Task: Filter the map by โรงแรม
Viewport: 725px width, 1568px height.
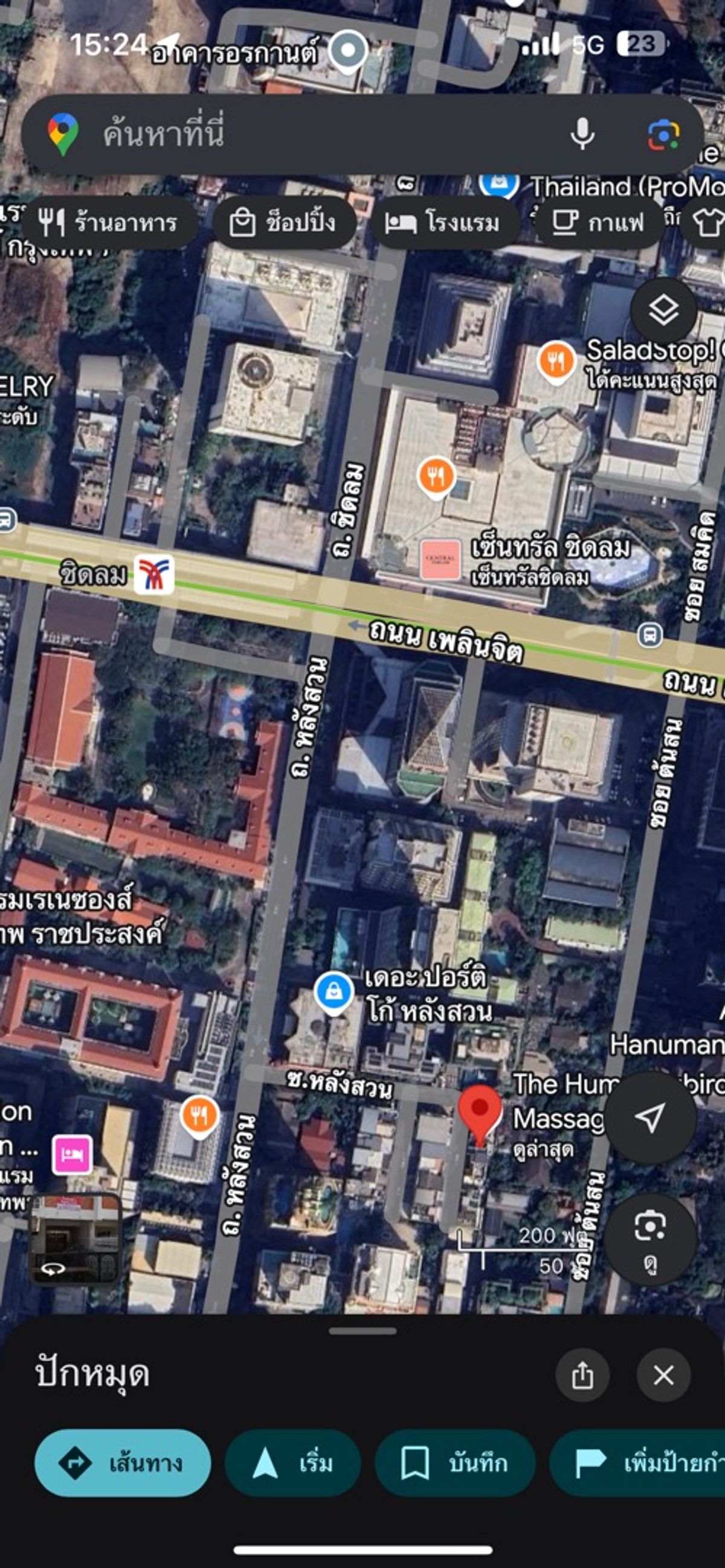Action: tap(444, 223)
